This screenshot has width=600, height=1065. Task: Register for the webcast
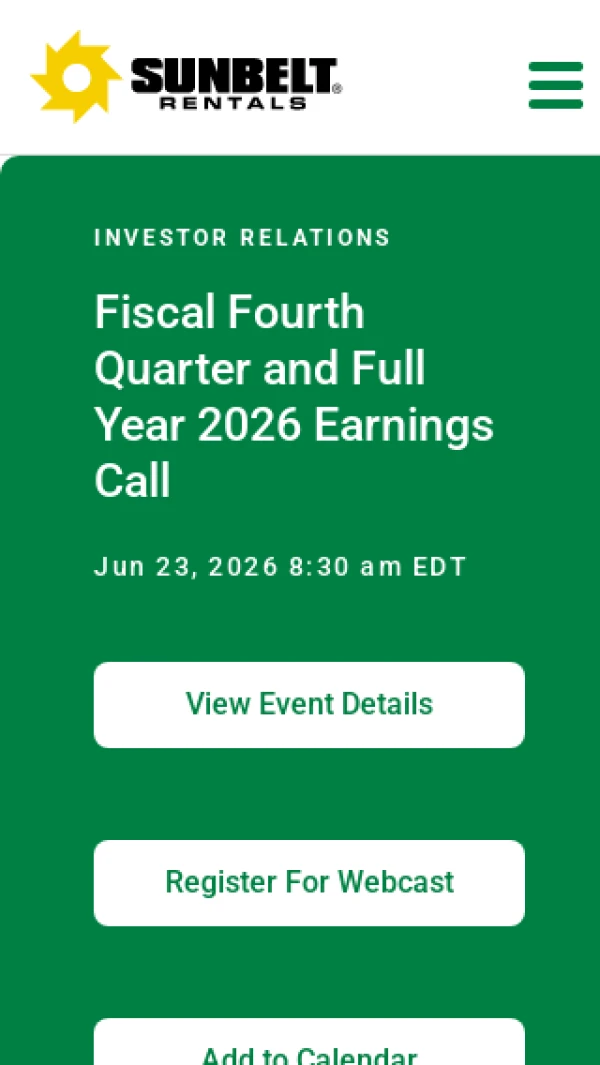click(309, 882)
